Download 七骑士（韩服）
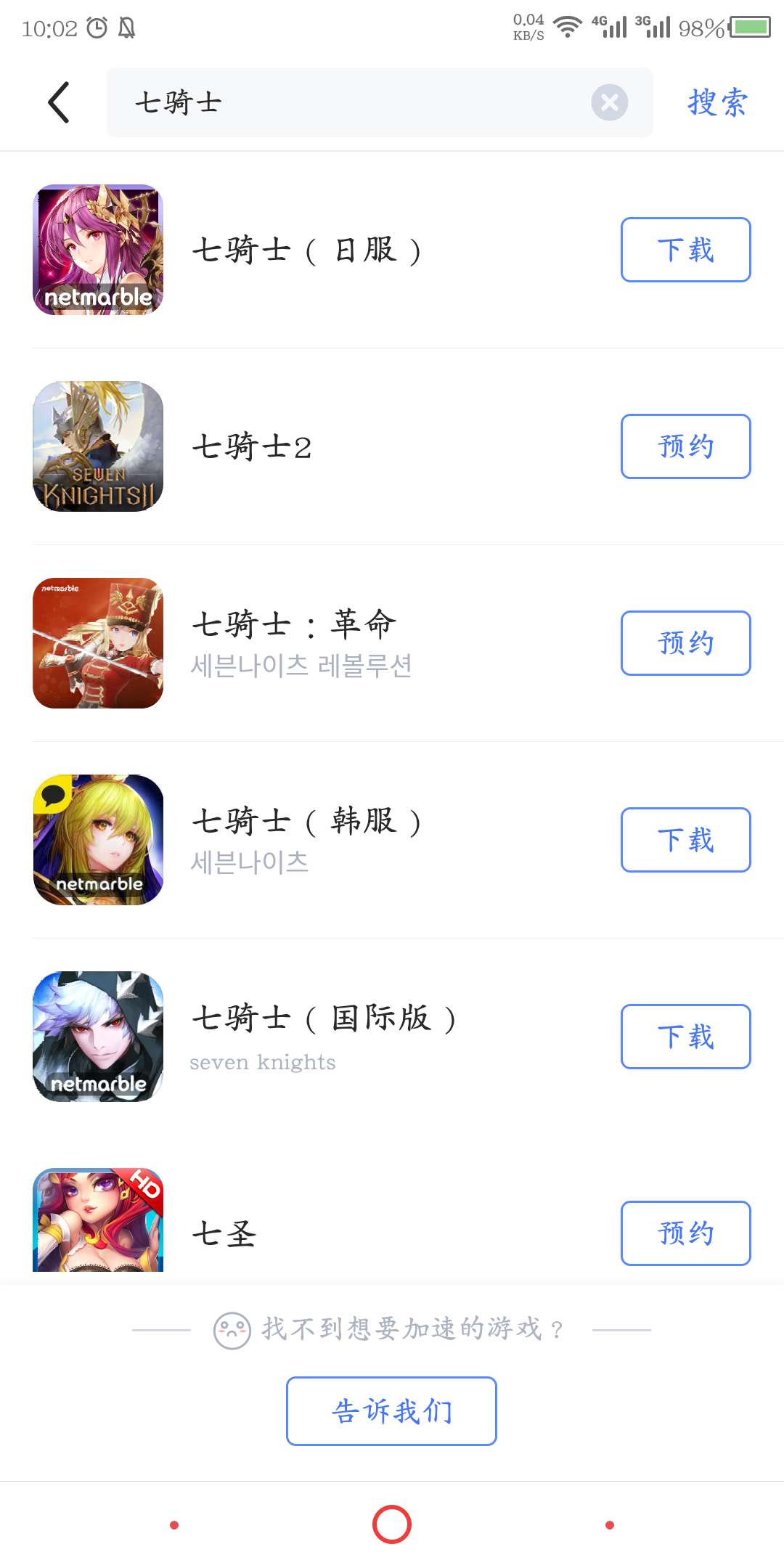 pyautogui.click(x=685, y=840)
